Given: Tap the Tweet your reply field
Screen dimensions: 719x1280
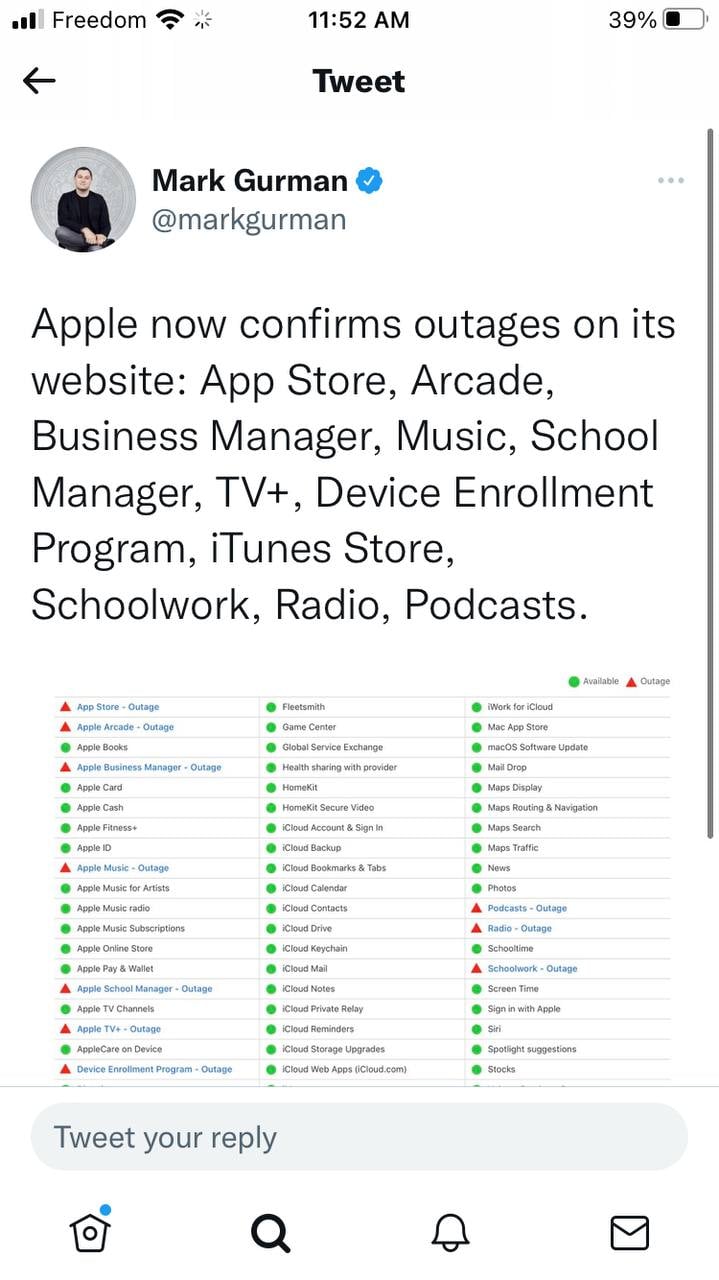Looking at the screenshot, I should tap(359, 1137).
